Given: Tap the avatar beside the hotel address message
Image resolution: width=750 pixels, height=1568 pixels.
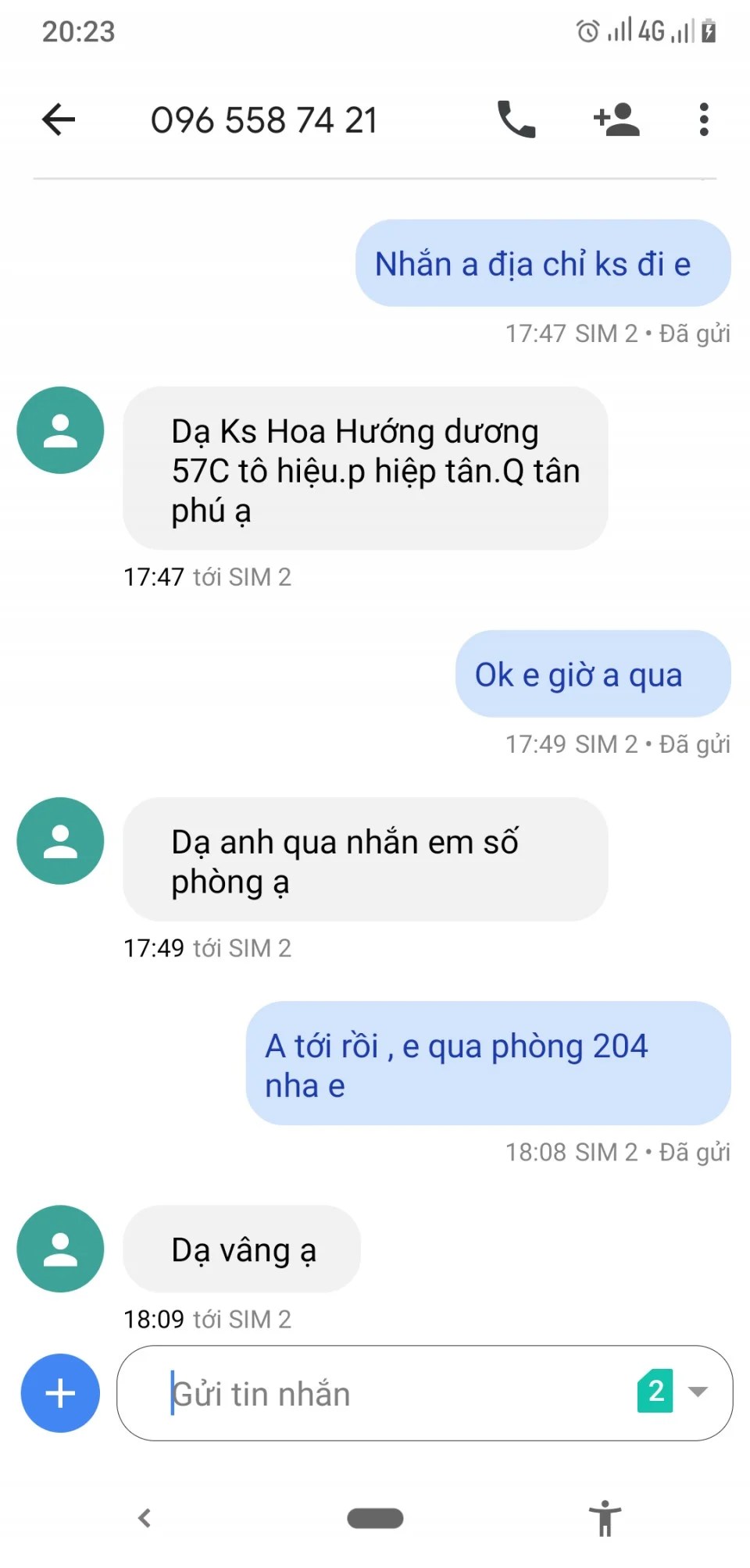Looking at the screenshot, I should [x=60, y=430].
